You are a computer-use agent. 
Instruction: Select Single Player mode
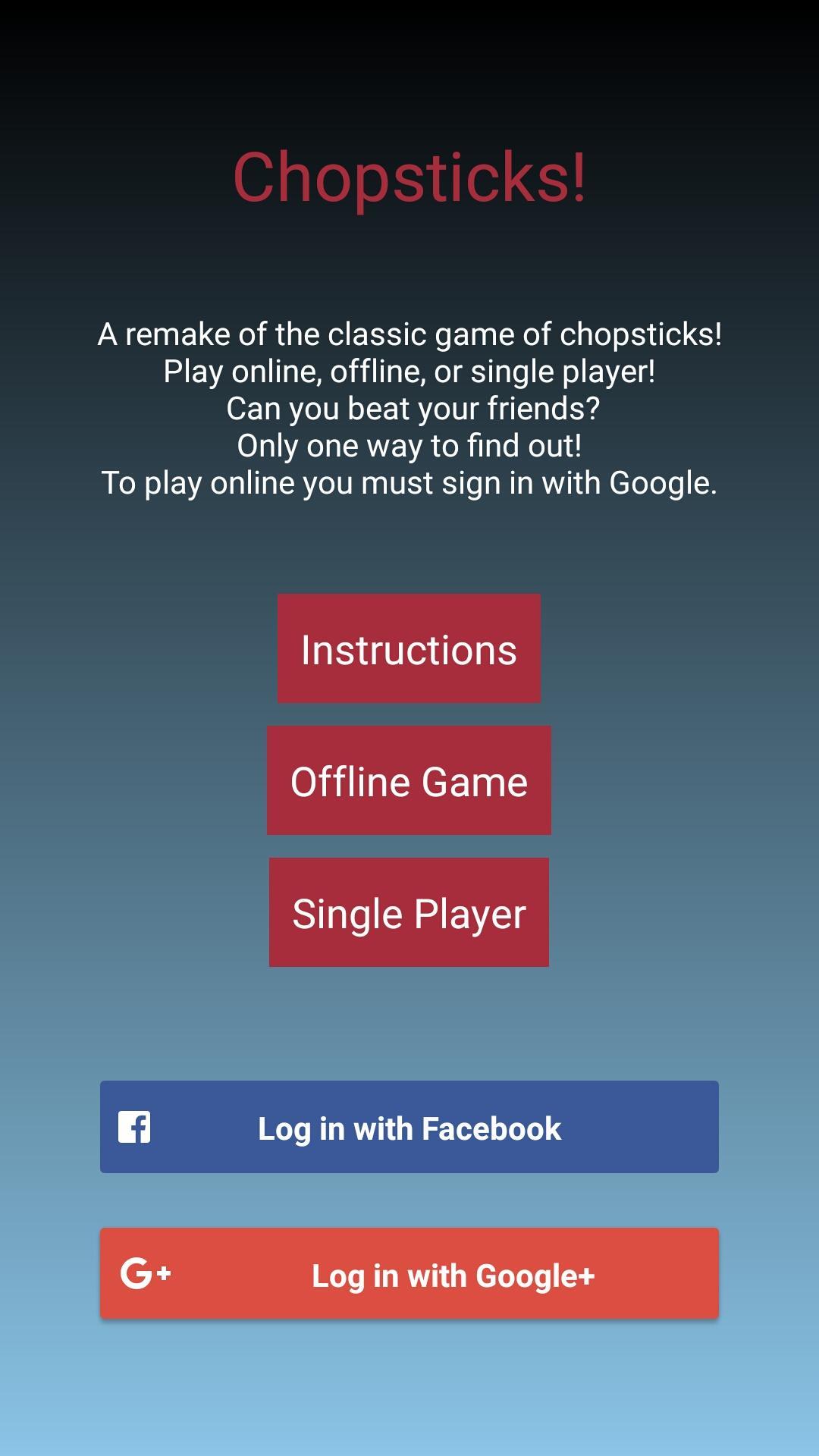tap(409, 913)
